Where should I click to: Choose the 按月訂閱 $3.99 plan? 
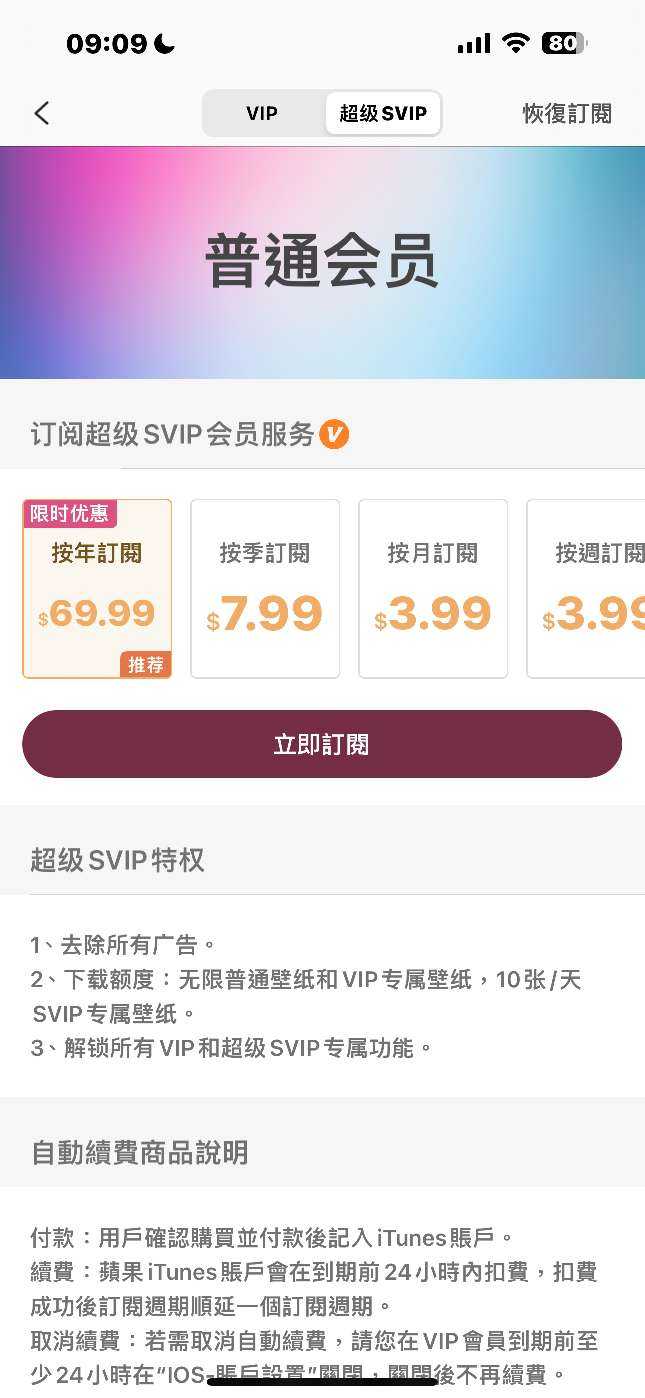click(x=433, y=589)
